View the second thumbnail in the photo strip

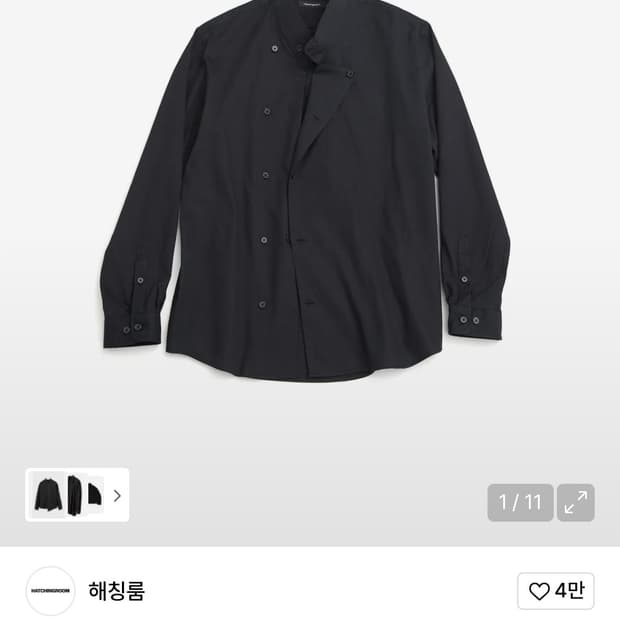(76, 495)
